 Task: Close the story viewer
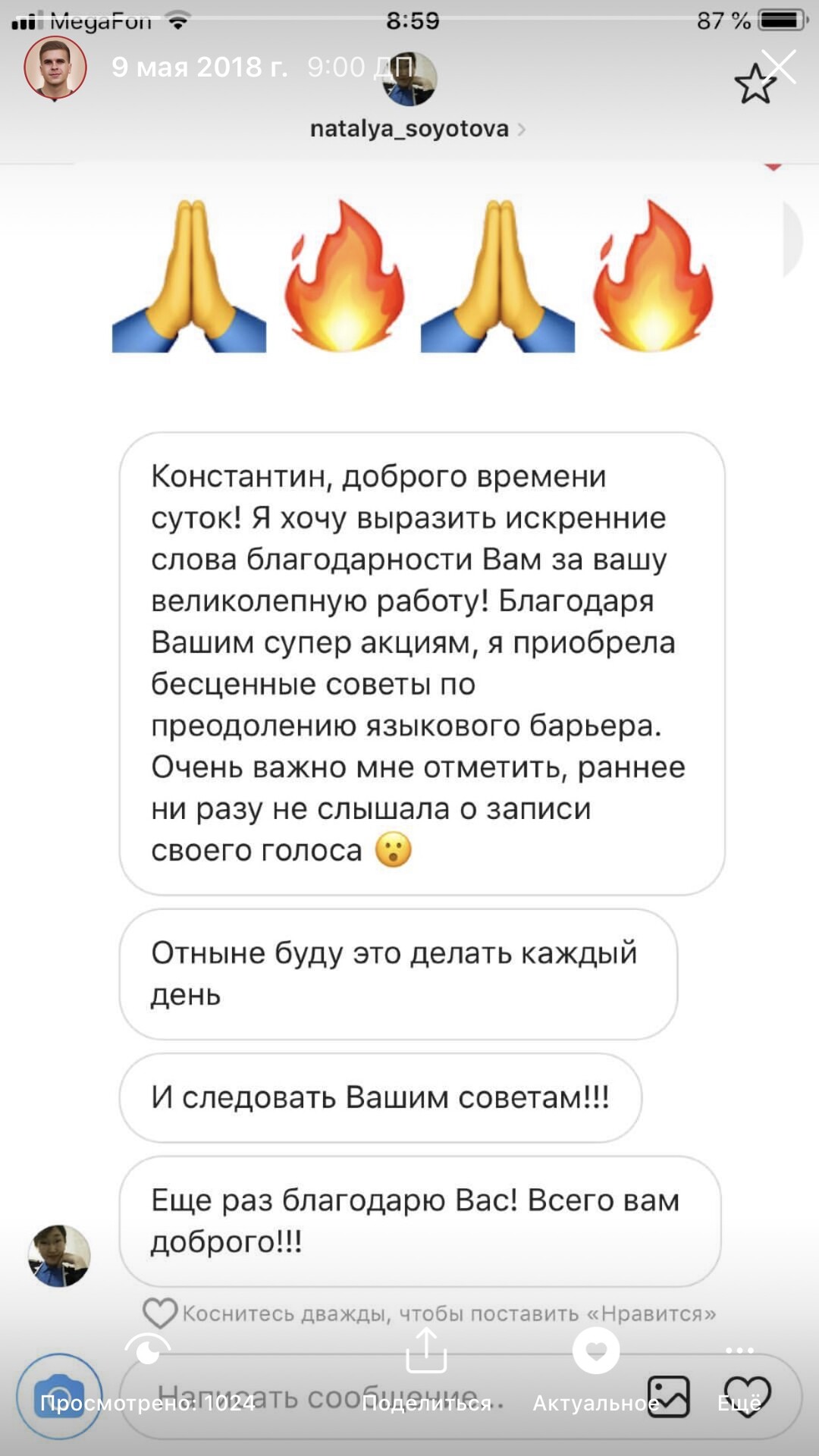(x=780, y=67)
